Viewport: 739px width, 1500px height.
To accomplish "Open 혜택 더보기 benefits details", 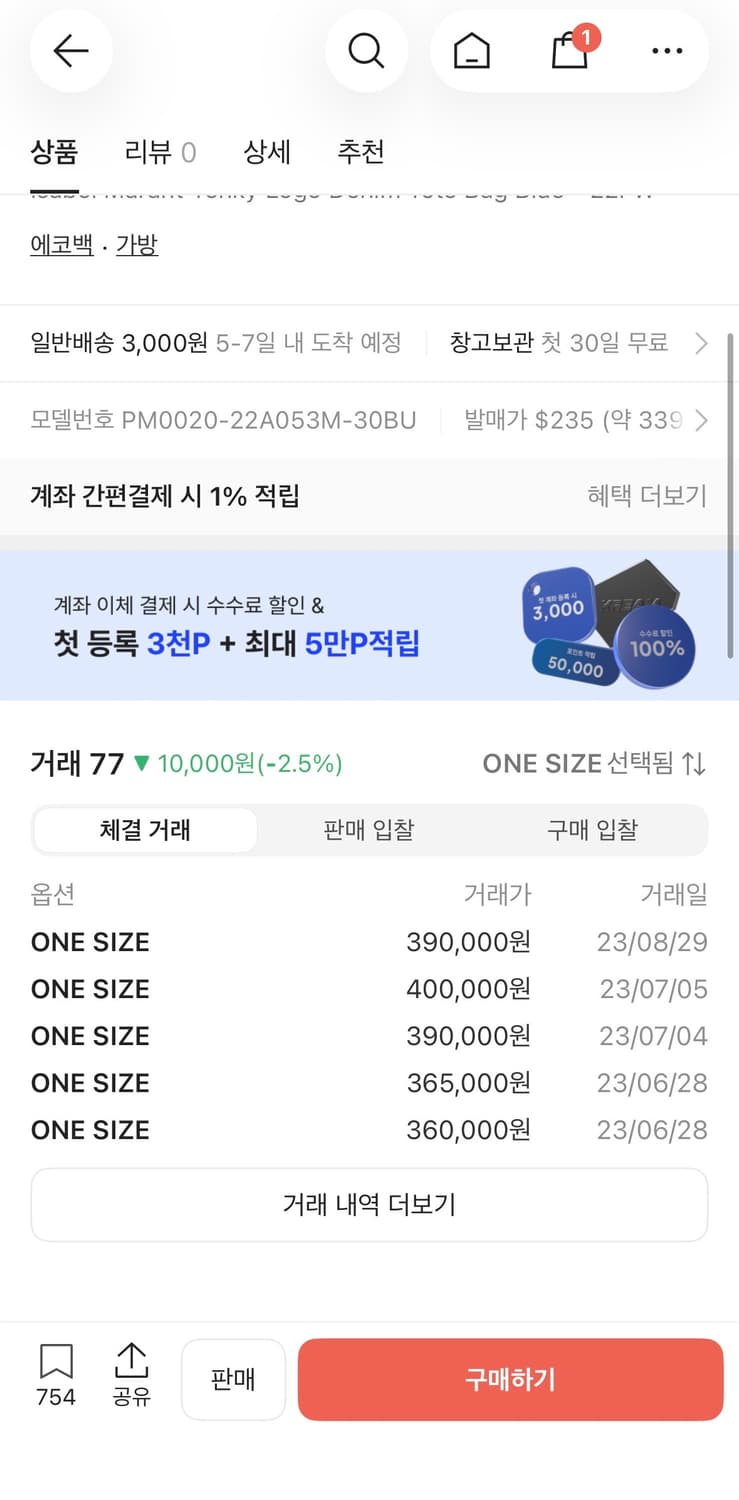I will pyautogui.click(x=646, y=498).
